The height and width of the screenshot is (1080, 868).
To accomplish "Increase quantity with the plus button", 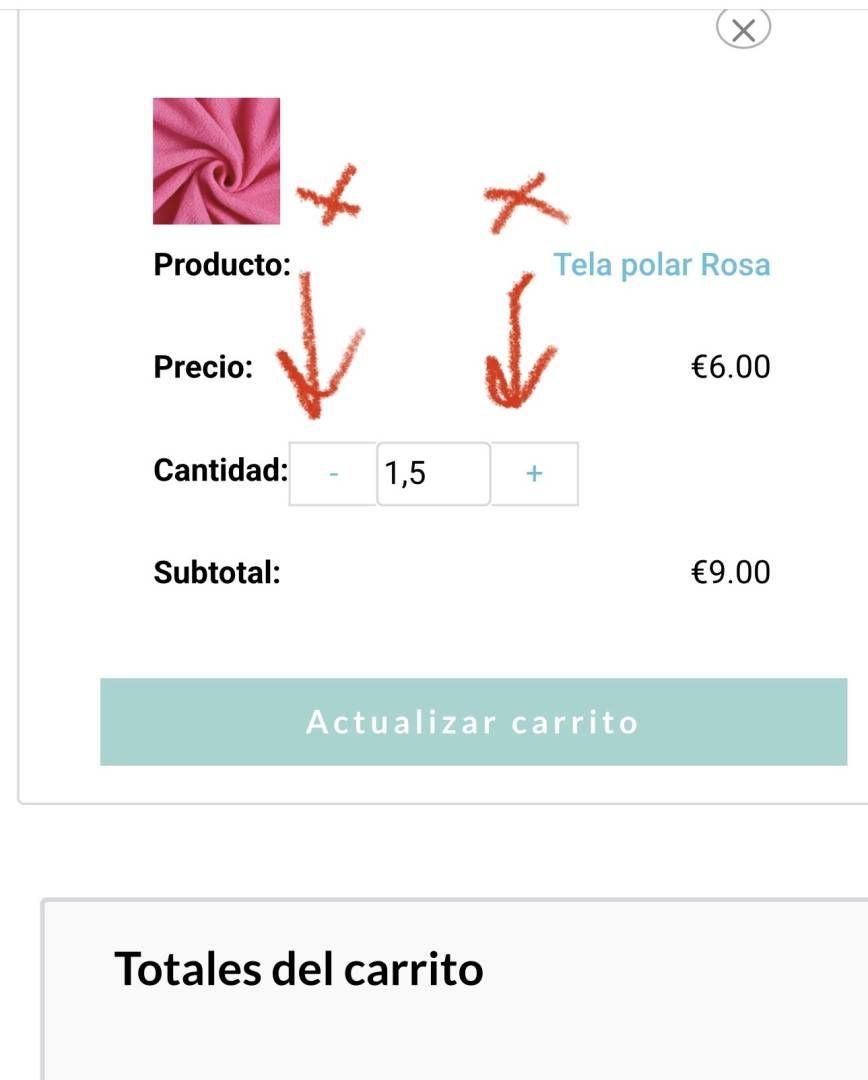I will click(x=534, y=474).
